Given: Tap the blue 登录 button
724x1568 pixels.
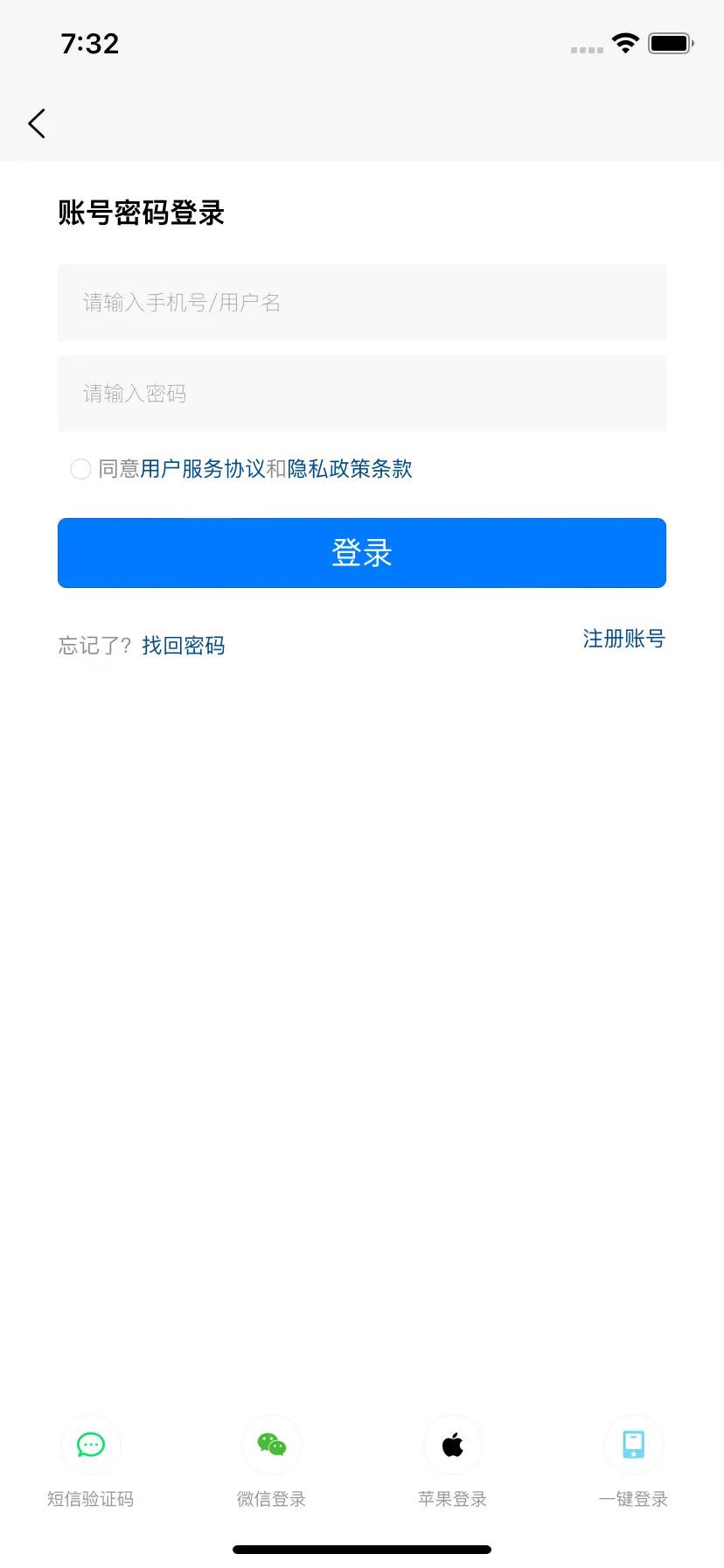Looking at the screenshot, I should [x=362, y=553].
